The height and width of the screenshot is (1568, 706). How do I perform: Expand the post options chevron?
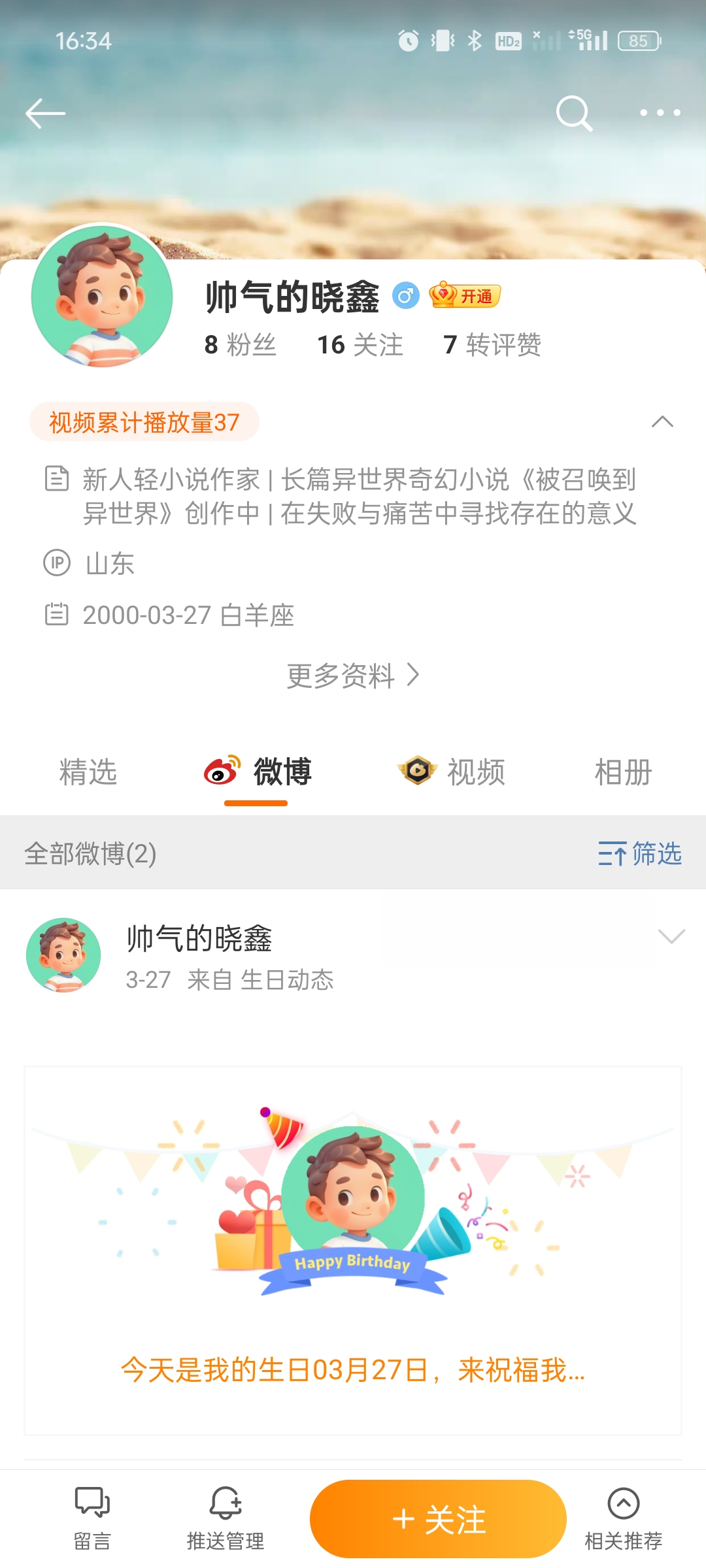671,937
